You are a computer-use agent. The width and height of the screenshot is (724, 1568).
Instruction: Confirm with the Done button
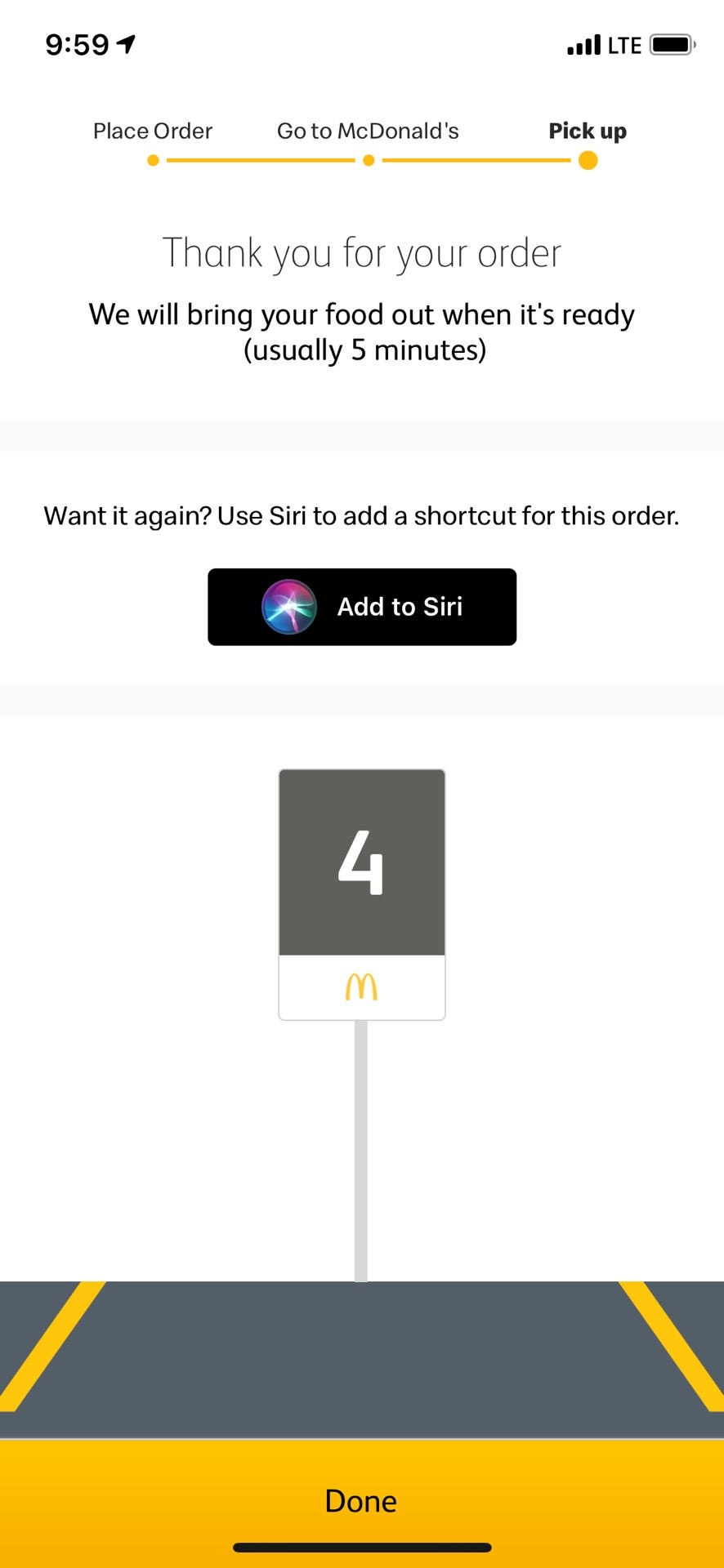(361, 1500)
